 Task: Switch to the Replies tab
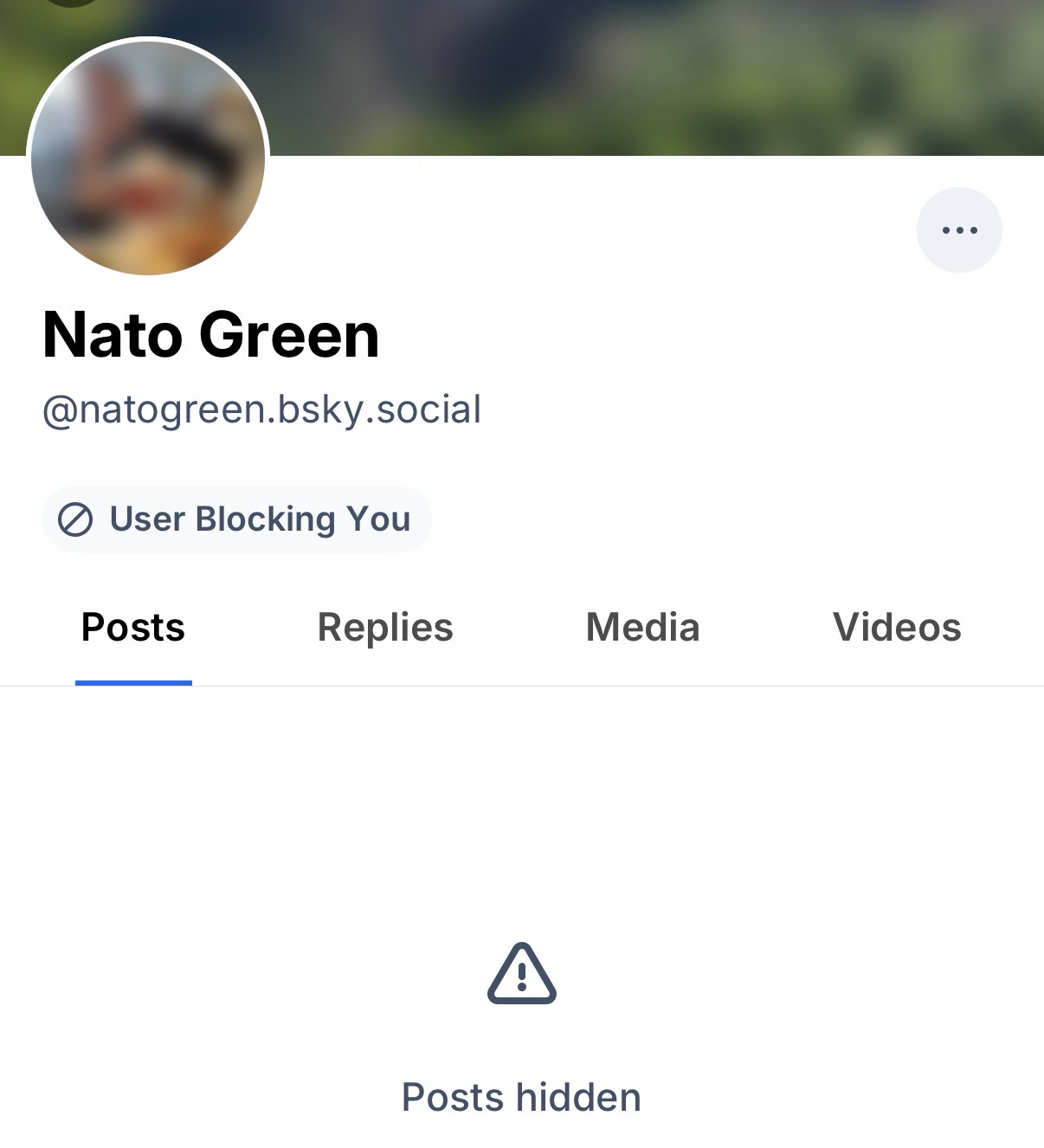click(x=385, y=628)
